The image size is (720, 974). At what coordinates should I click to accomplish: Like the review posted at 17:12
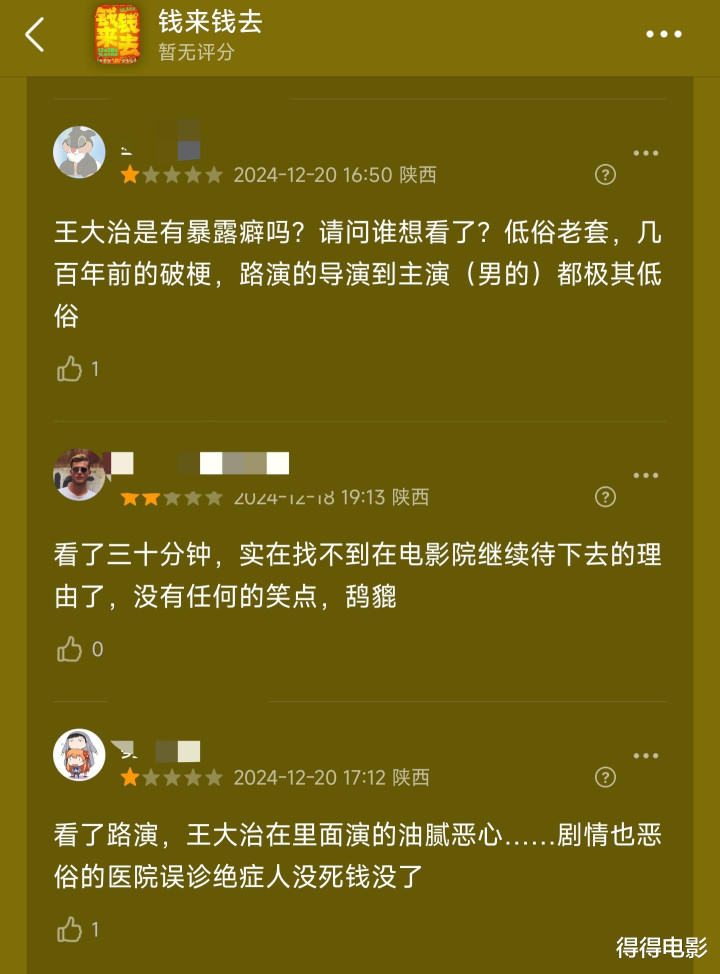click(70, 930)
